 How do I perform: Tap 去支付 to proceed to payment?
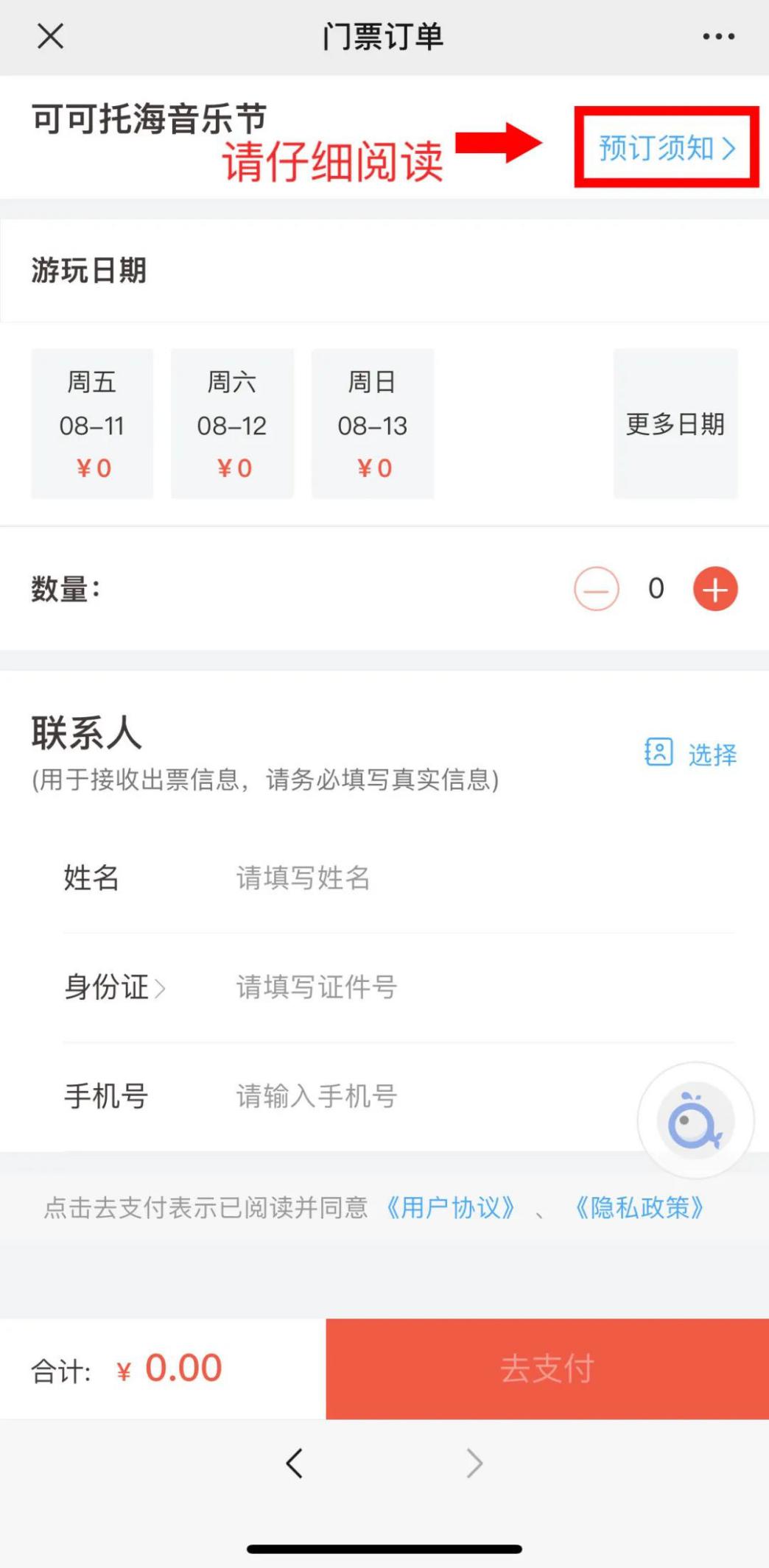pos(547,1369)
